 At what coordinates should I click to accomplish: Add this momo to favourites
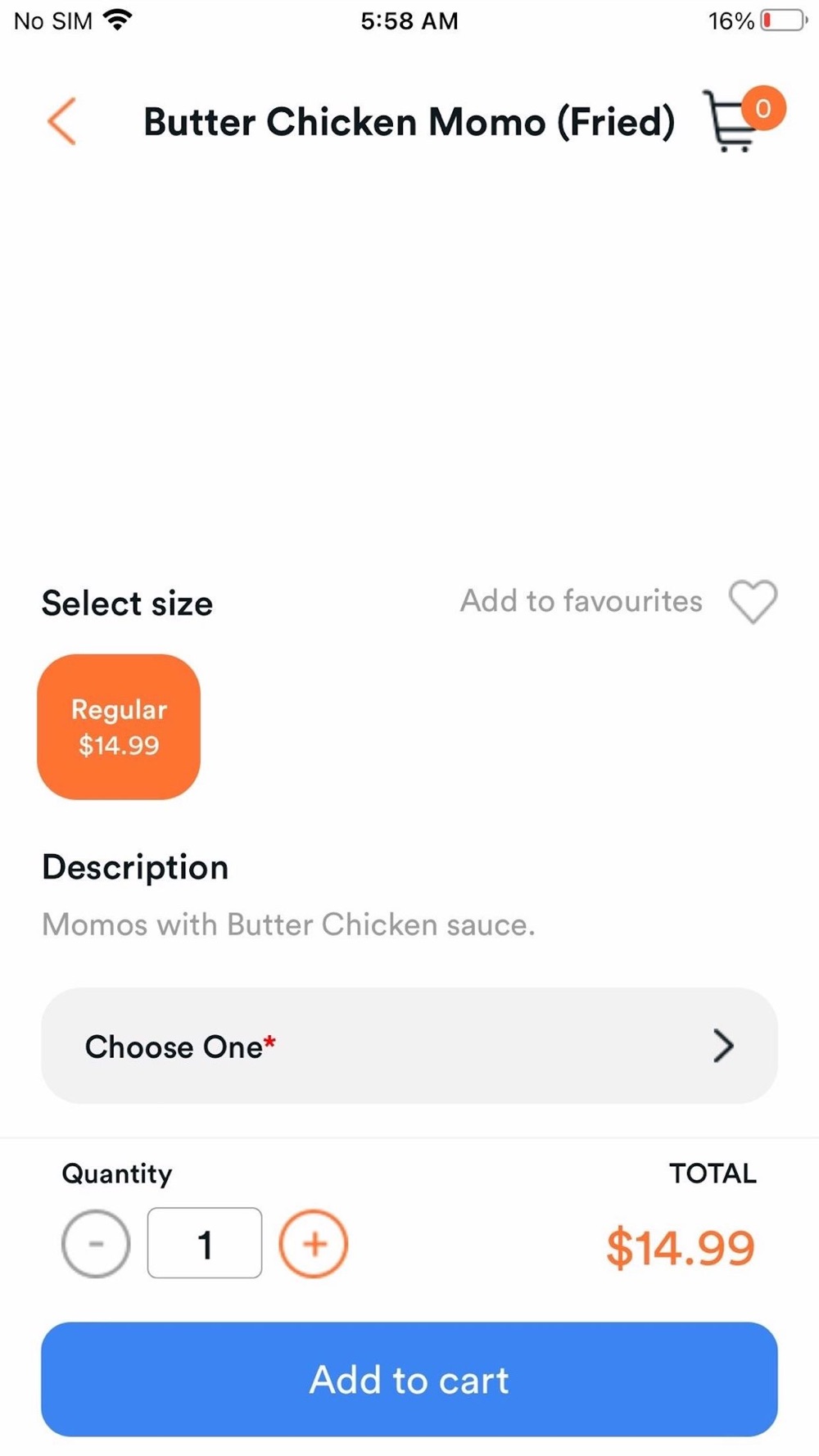(753, 601)
